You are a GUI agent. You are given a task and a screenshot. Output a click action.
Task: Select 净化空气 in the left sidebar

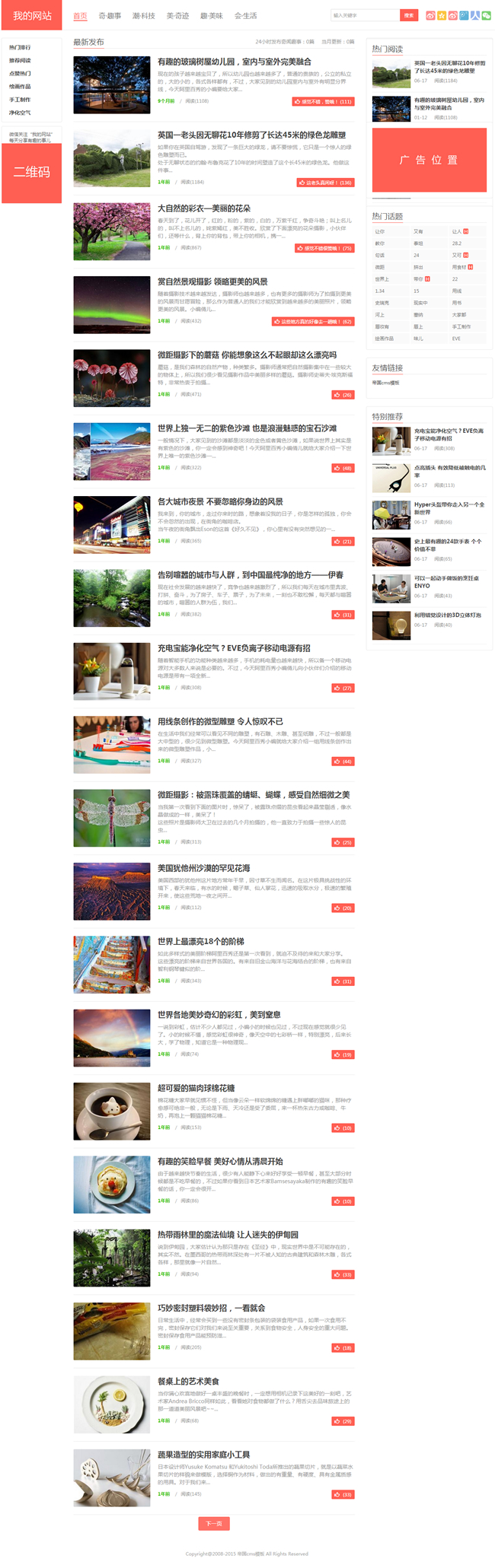coord(20,113)
